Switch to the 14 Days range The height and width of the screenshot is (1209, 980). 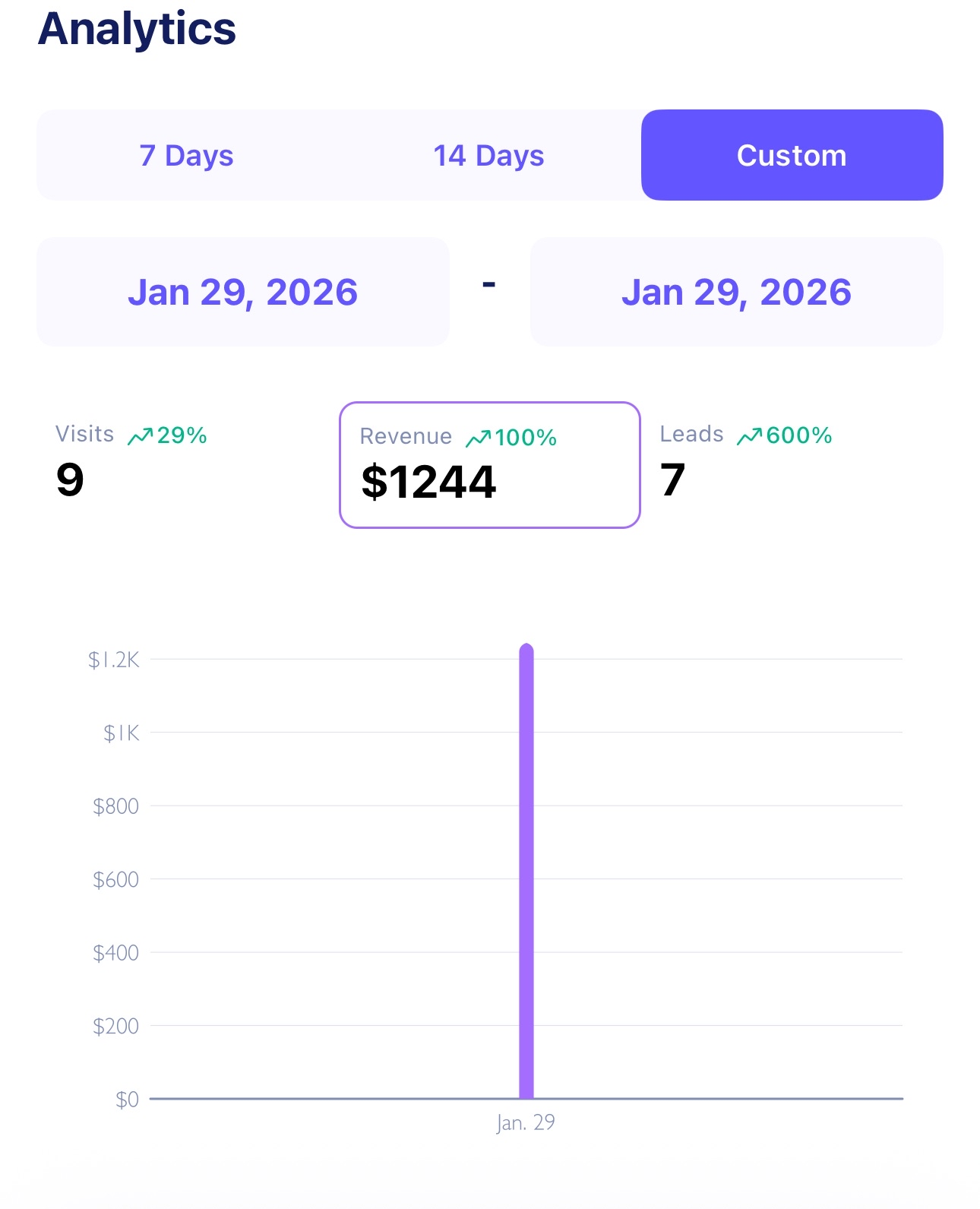[x=488, y=156]
